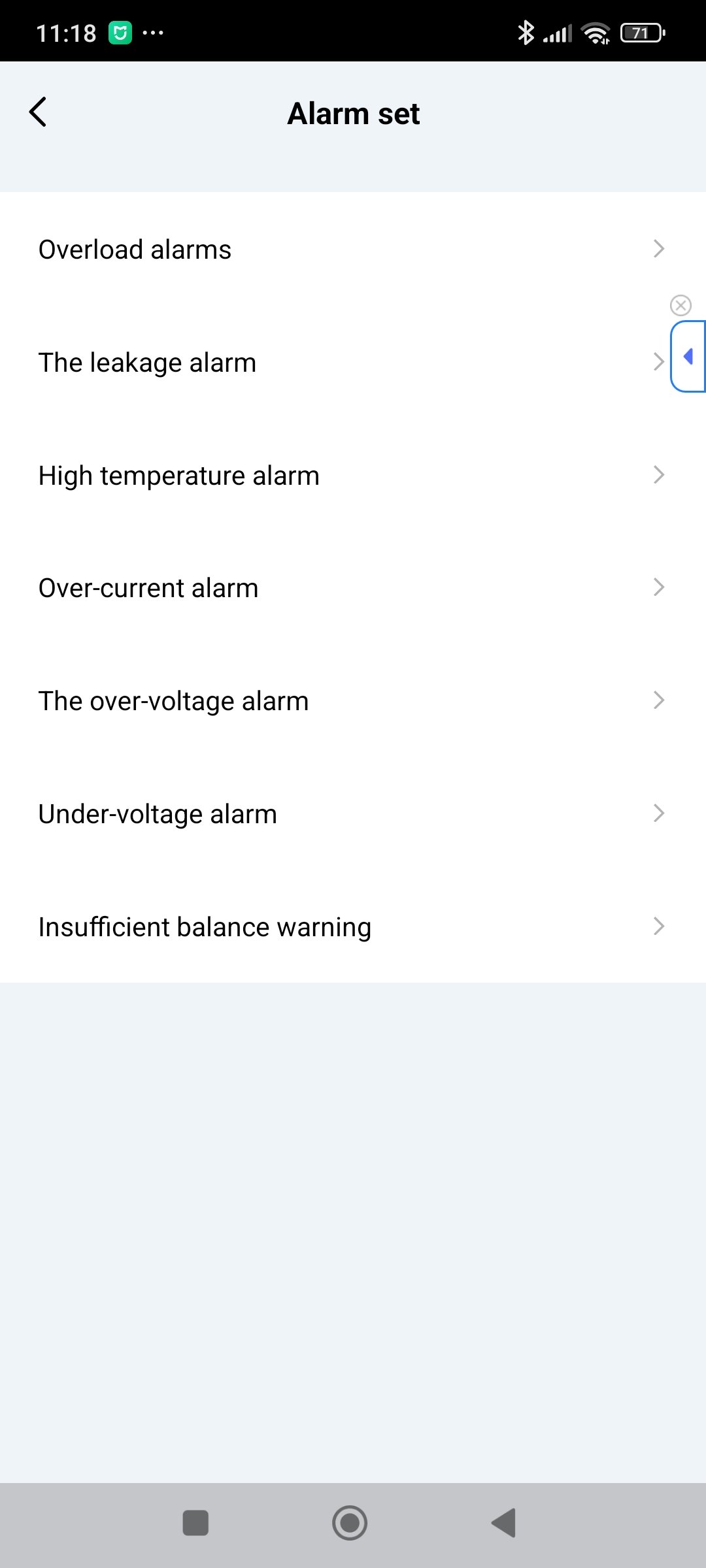Go back from Alarm set
Image resolution: width=706 pixels, height=1568 pixels.
(38, 112)
